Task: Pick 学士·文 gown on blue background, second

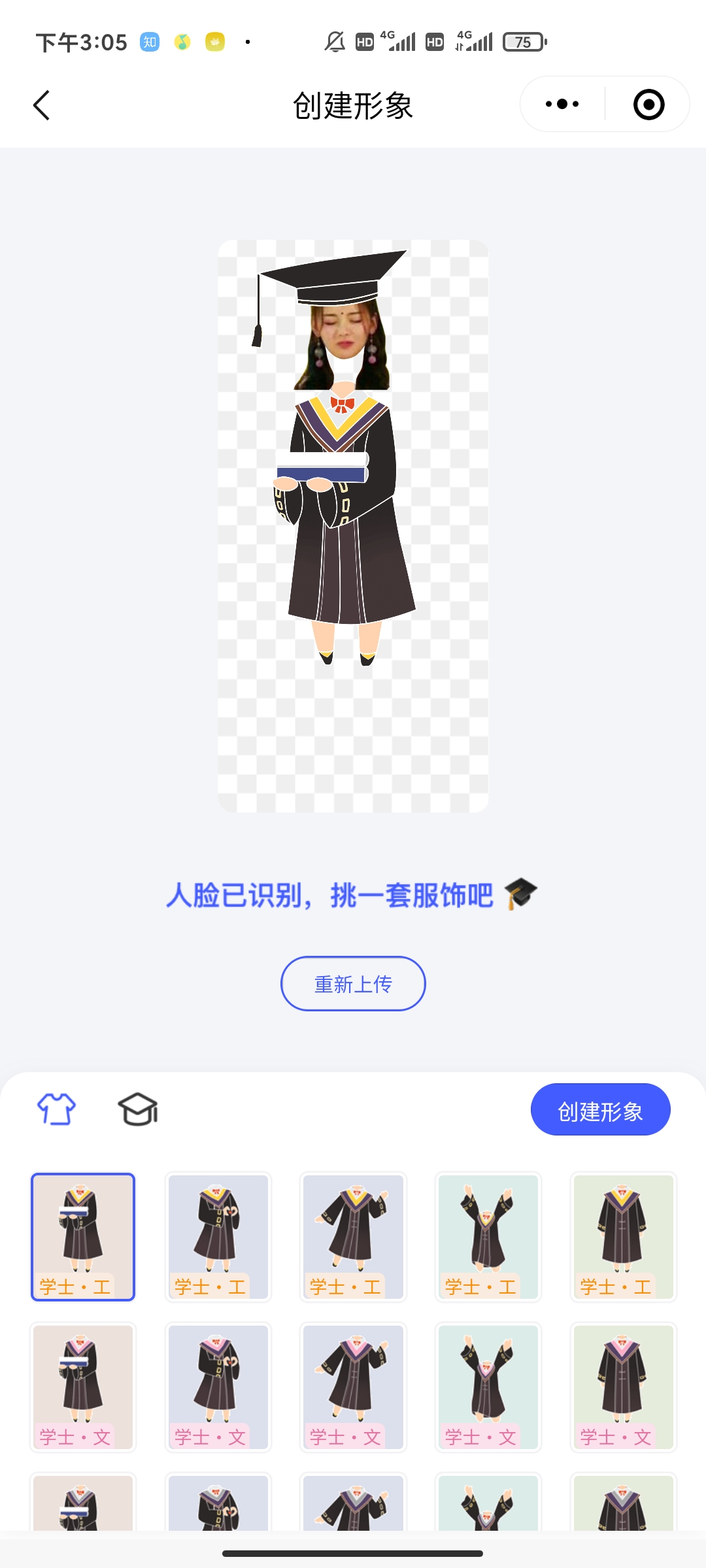Action: point(218,1387)
